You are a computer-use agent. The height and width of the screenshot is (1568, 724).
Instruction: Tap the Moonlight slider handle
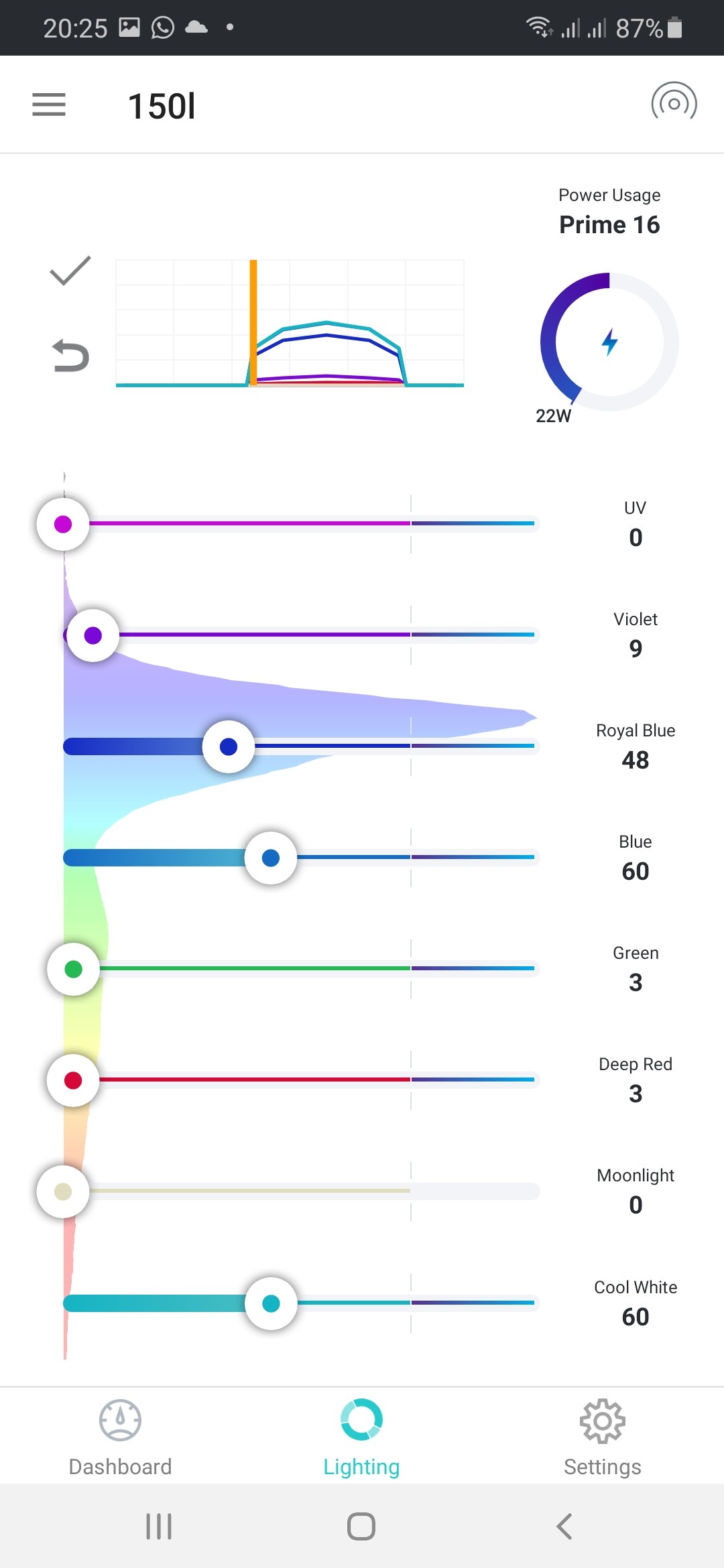click(x=63, y=1191)
